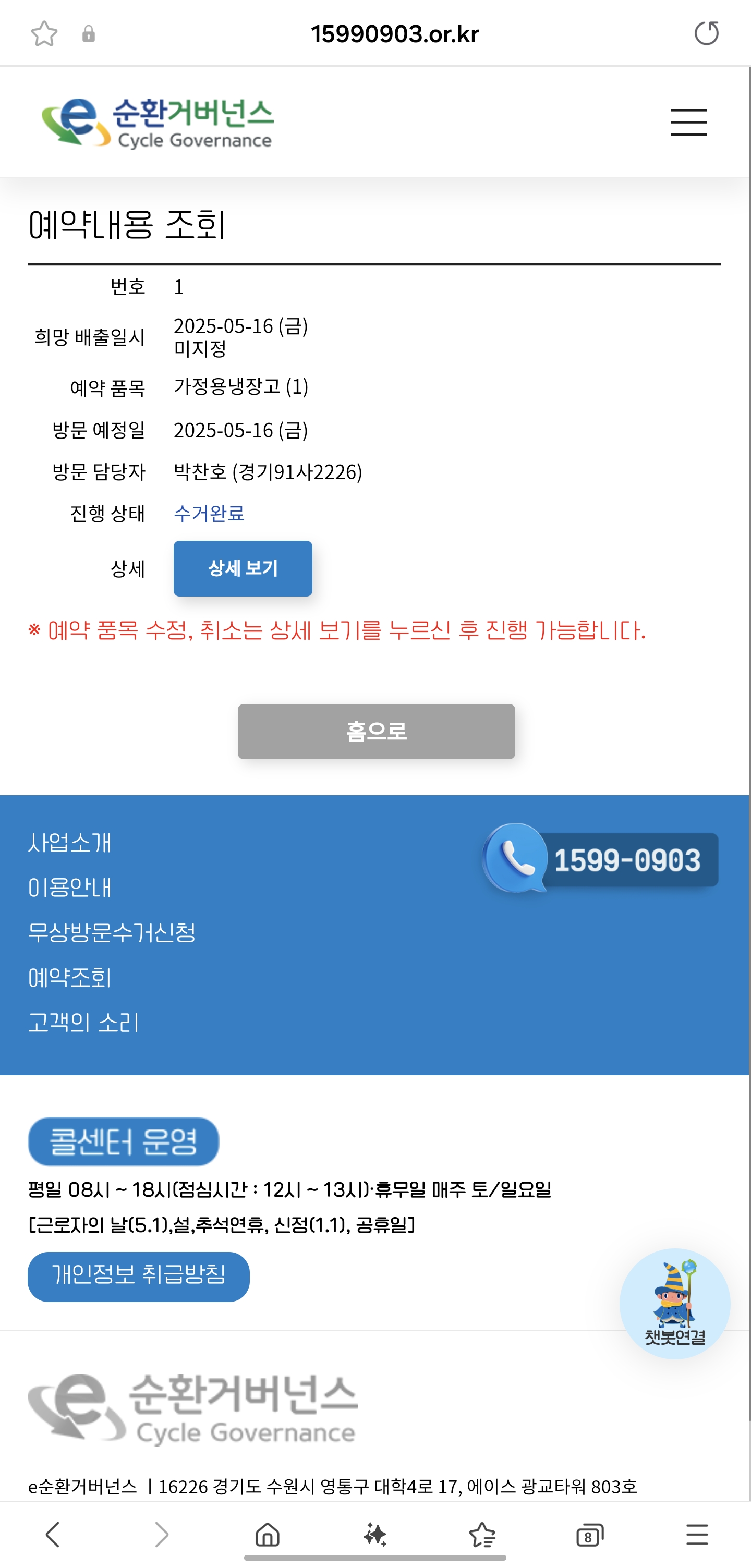The height and width of the screenshot is (1568, 751).
Task: Bookmark this page with the star icon
Action: (x=44, y=33)
